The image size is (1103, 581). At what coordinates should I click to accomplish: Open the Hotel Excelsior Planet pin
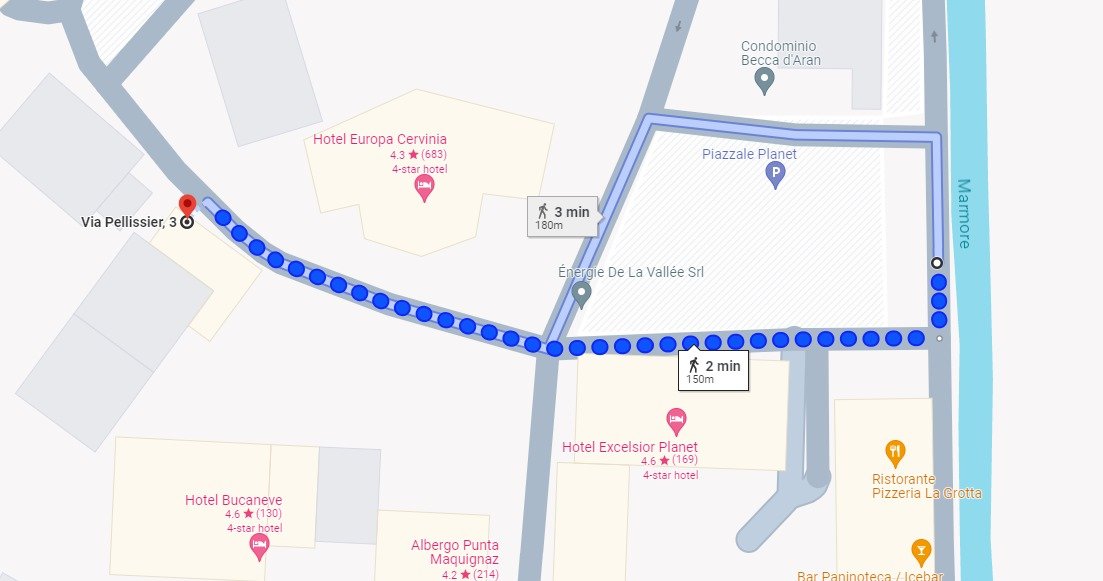click(x=676, y=420)
